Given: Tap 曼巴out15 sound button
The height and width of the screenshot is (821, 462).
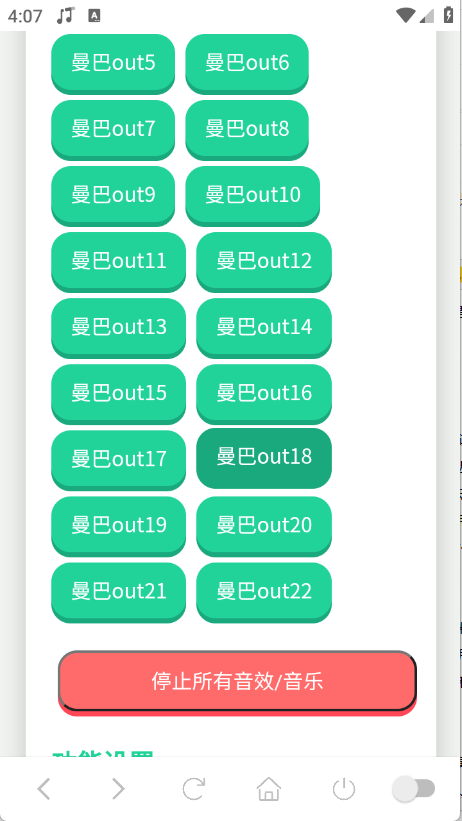Looking at the screenshot, I should pyautogui.click(x=118, y=393).
